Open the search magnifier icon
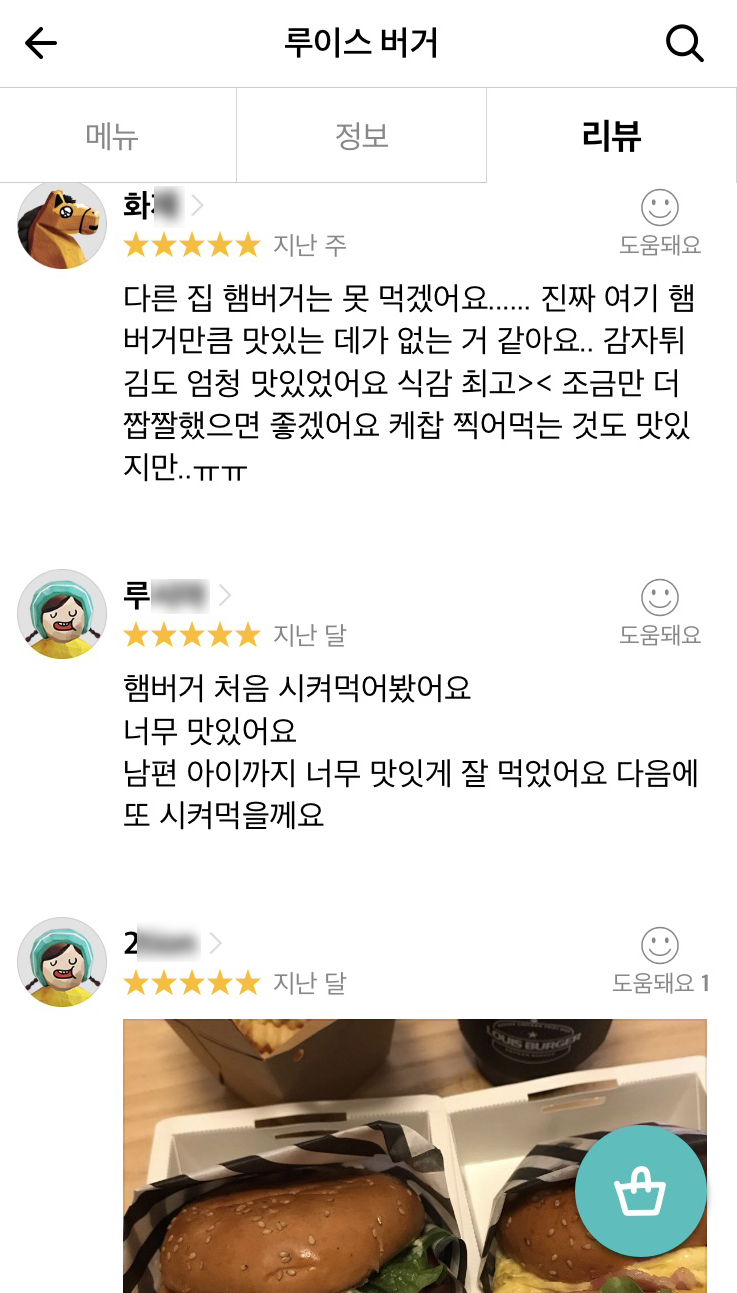Screen dimensions: 737x1293 pos(685,43)
